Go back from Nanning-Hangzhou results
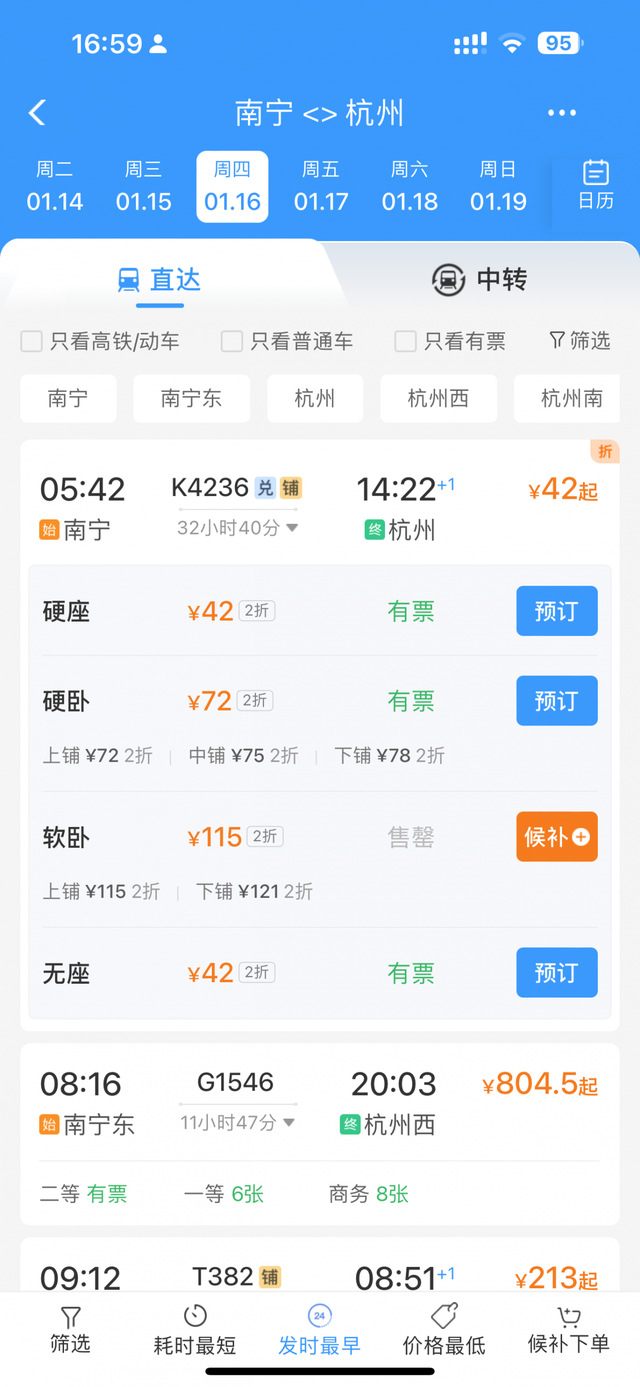This screenshot has height=1387, width=640. tap(38, 112)
